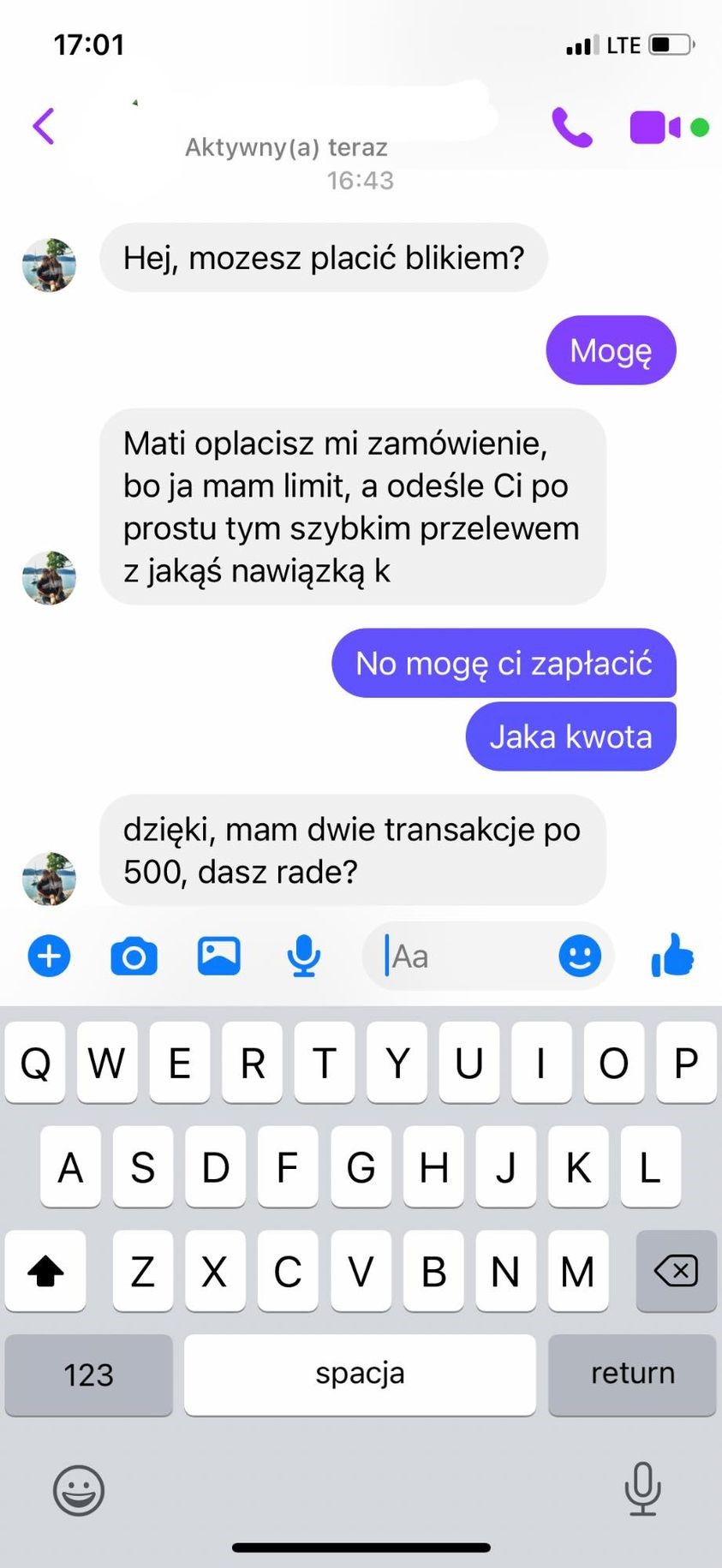The height and width of the screenshot is (1568, 722).
Task: Switch to the emoji keyboard
Action: click(80, 1490)
